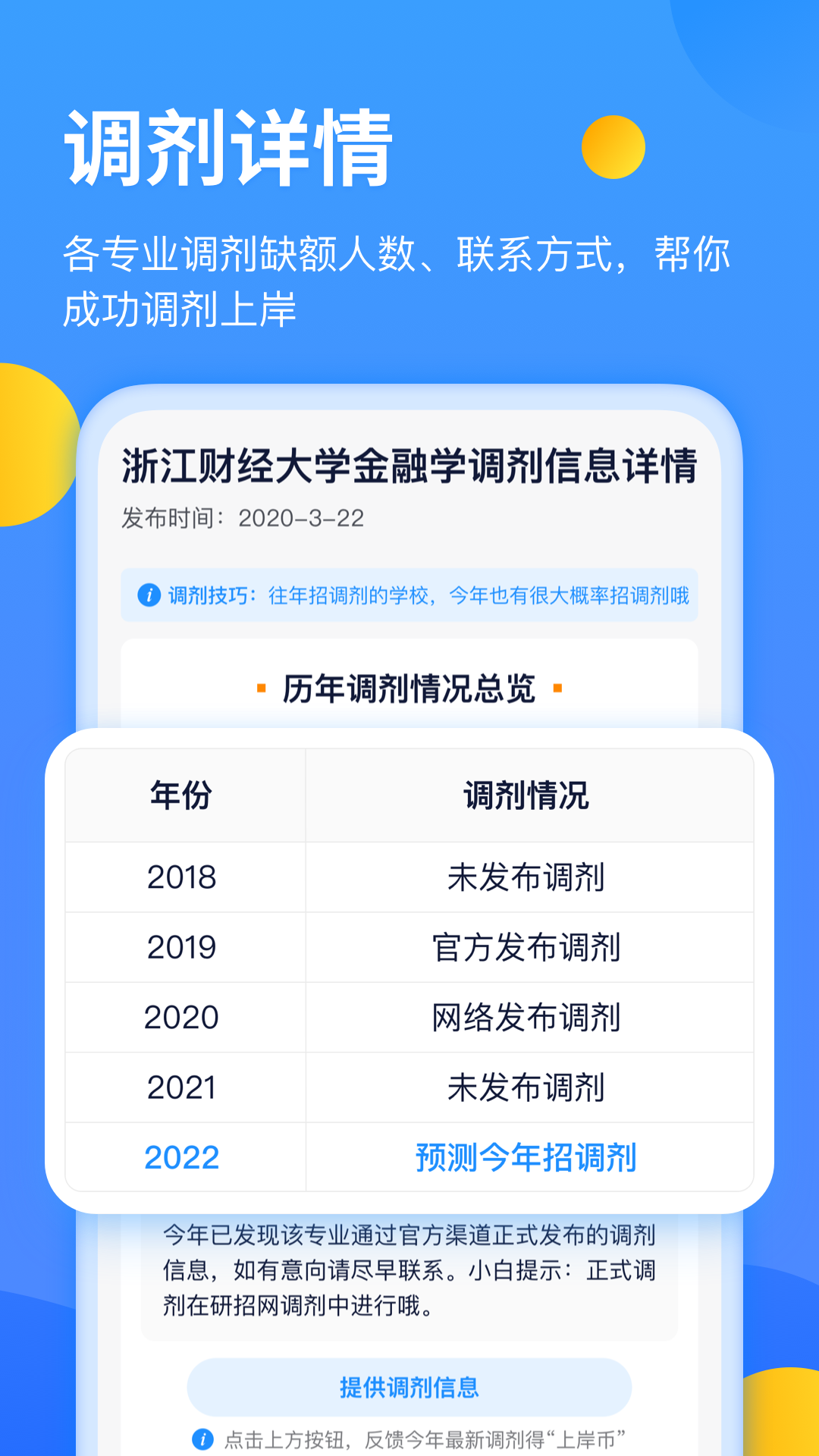The image size is (819, 1456).
Task: Tap the orange square after 历年调剂情况总览
Action: 558,689
